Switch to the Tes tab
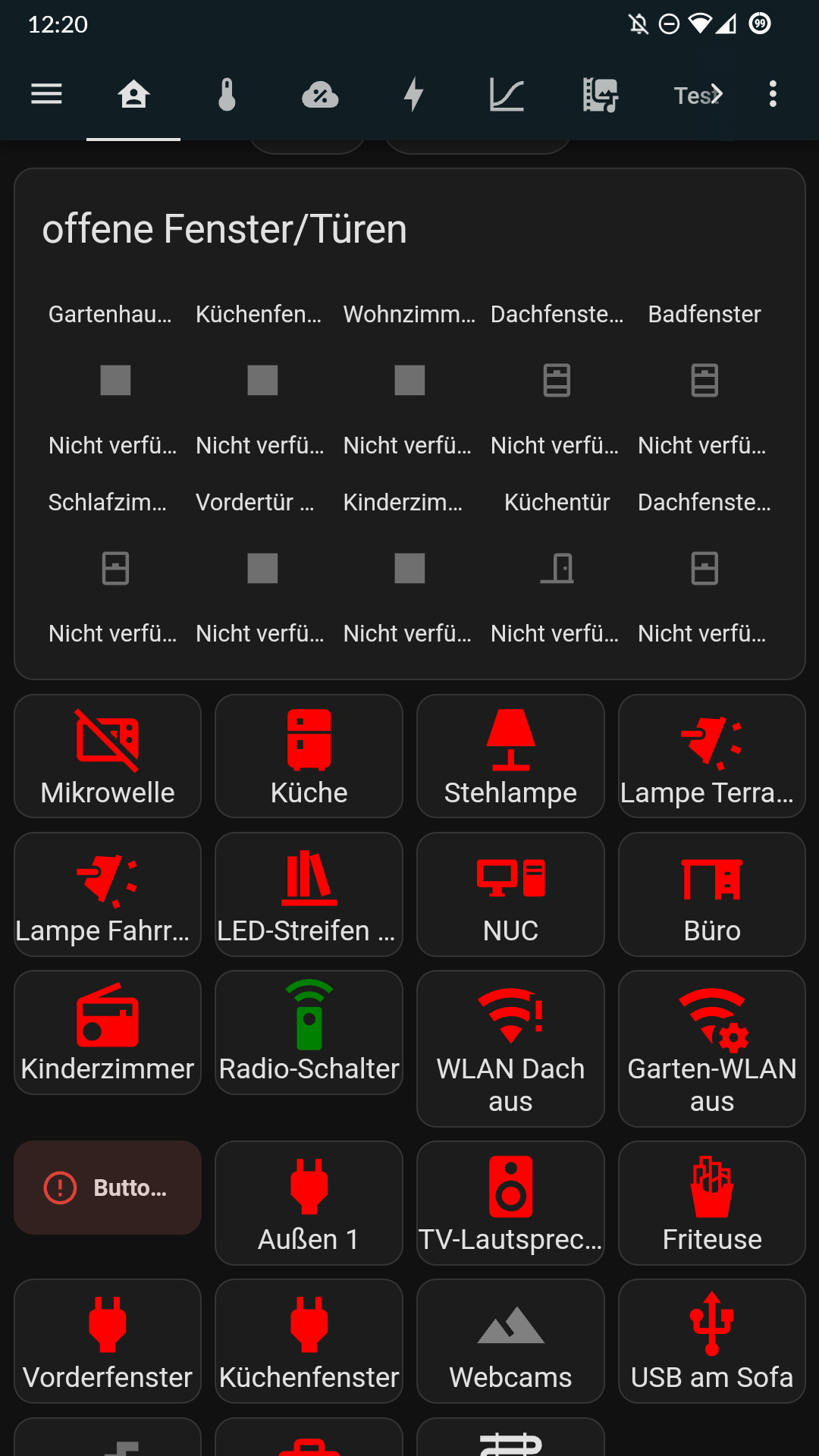 [x=691, y=93]
